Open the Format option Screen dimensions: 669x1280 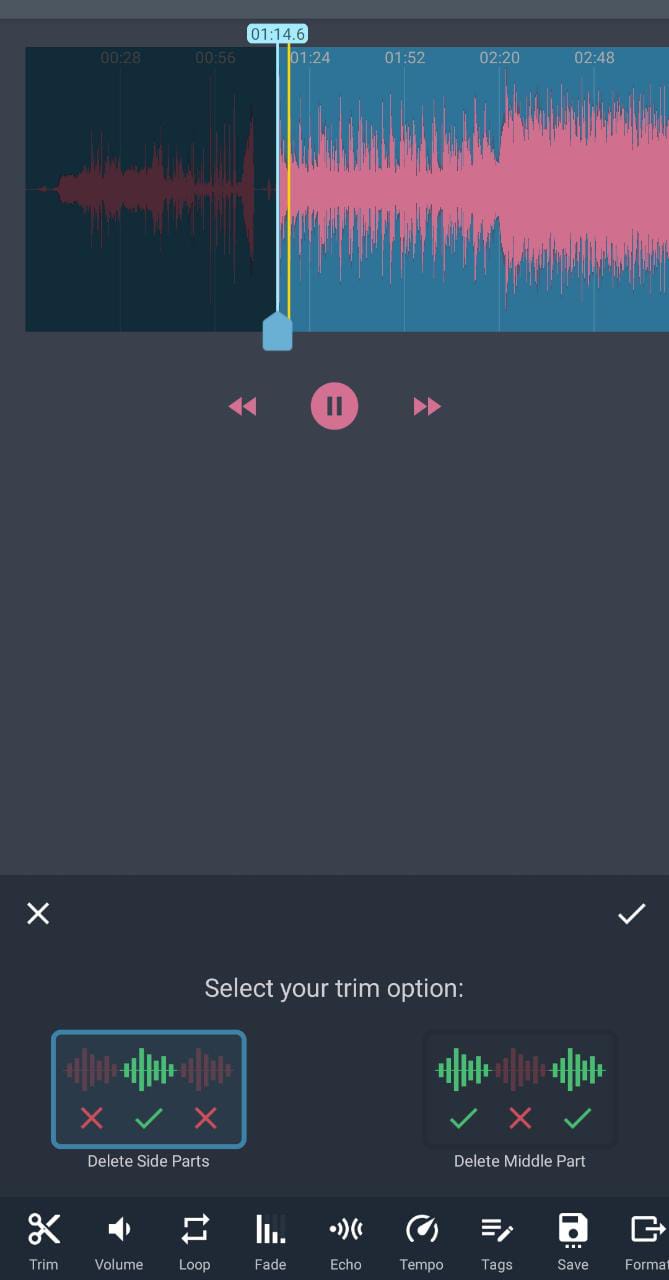click(x=646, y=1241)
